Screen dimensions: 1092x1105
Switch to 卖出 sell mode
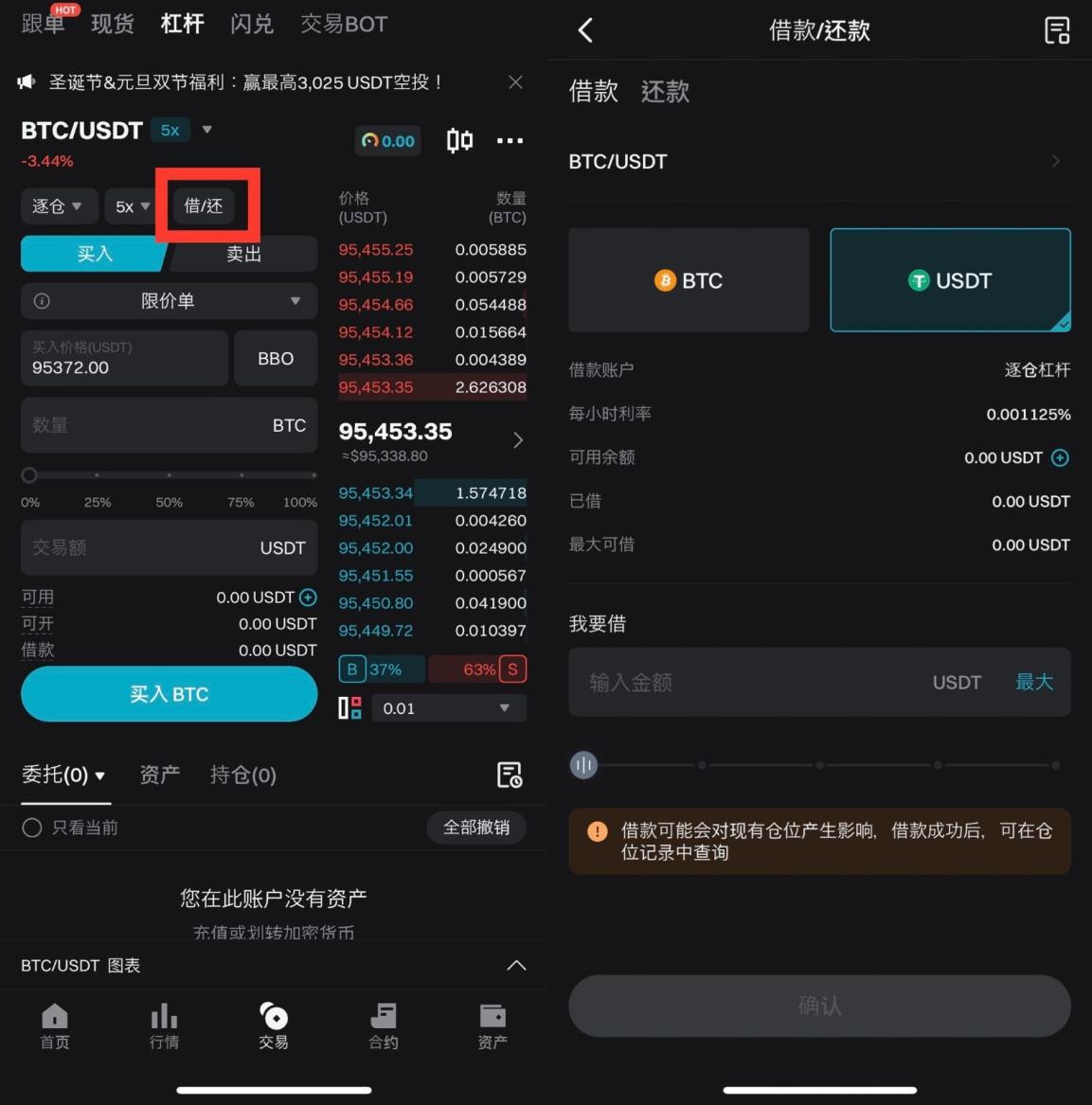pos(242,254)
